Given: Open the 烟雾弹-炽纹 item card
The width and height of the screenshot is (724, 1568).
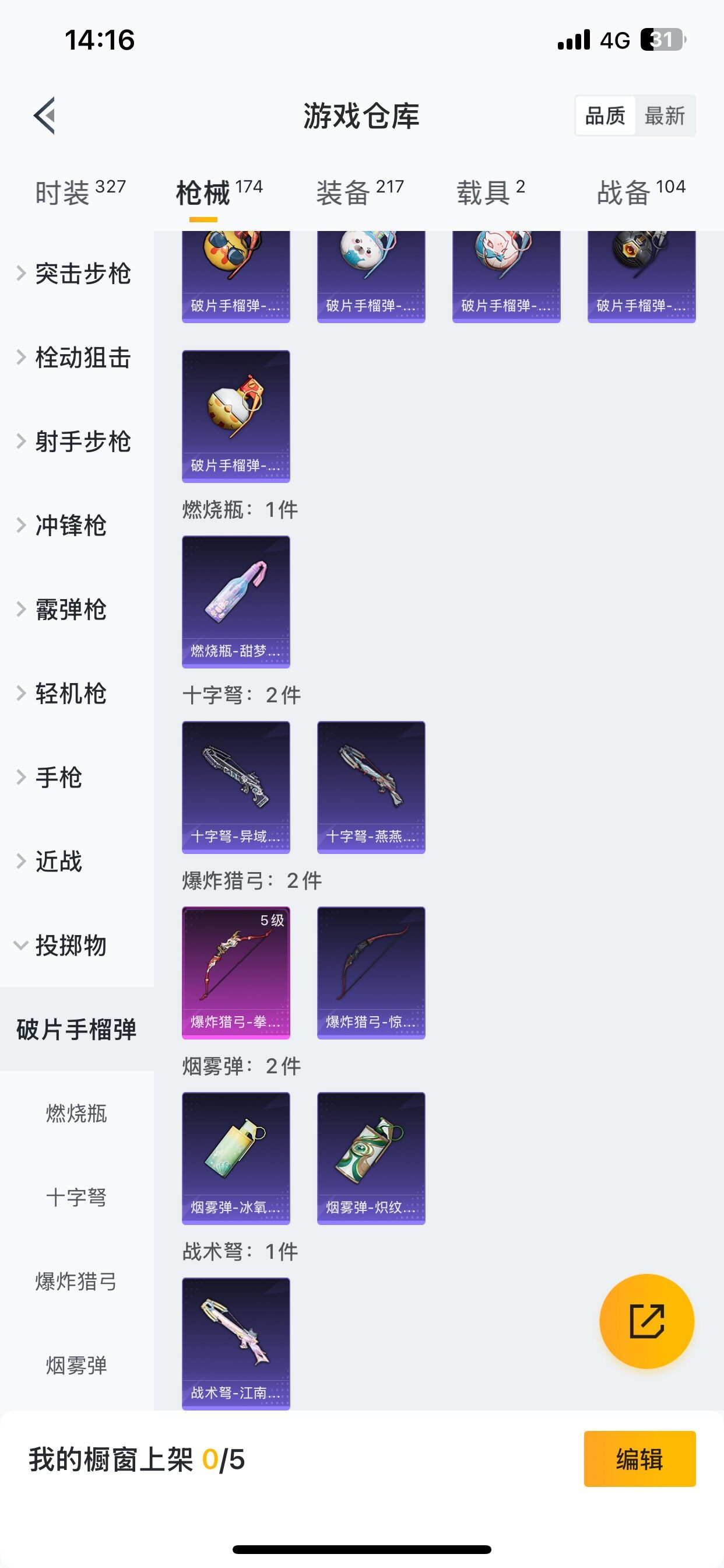Looking at the screenshot, I should pyautogui.click(x=371, y=1158).
